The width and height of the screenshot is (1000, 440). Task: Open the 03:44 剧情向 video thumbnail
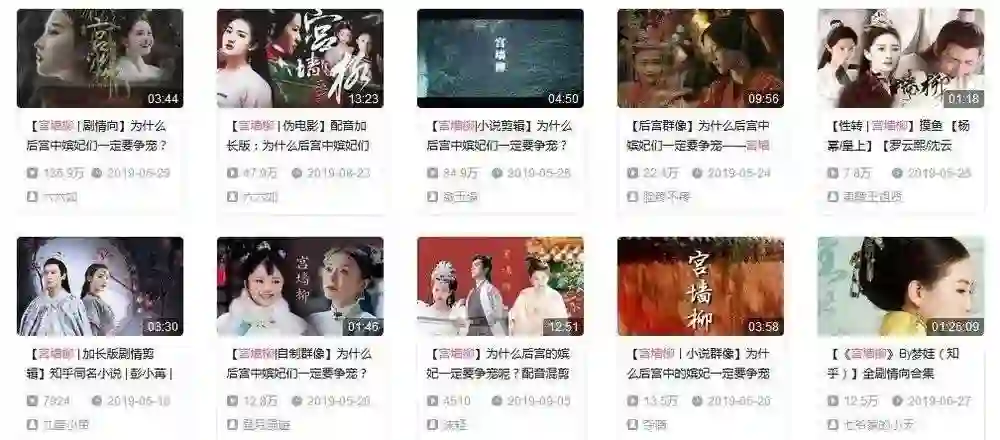[x=100, y=58]
